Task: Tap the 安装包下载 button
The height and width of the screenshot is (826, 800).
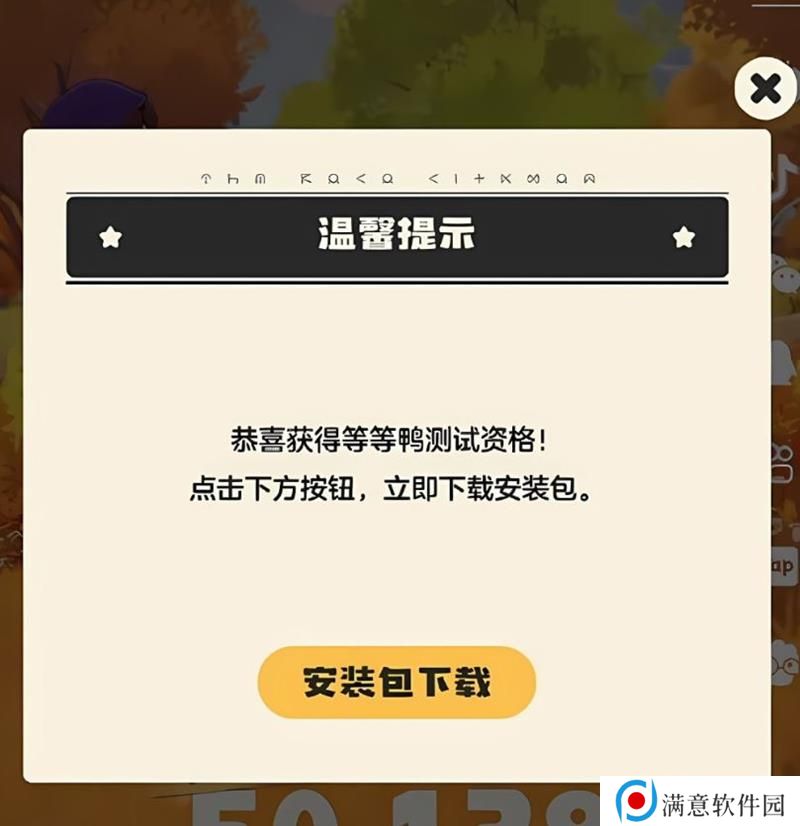Action: [x=397, y=682]
